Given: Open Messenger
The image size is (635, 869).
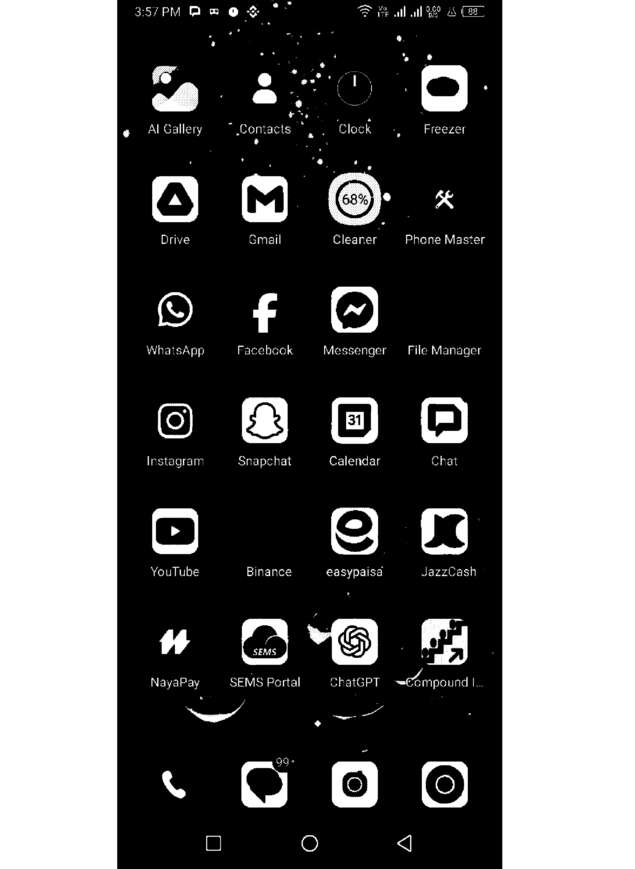Looking at the screenshot, I should (x=354, y=311).
